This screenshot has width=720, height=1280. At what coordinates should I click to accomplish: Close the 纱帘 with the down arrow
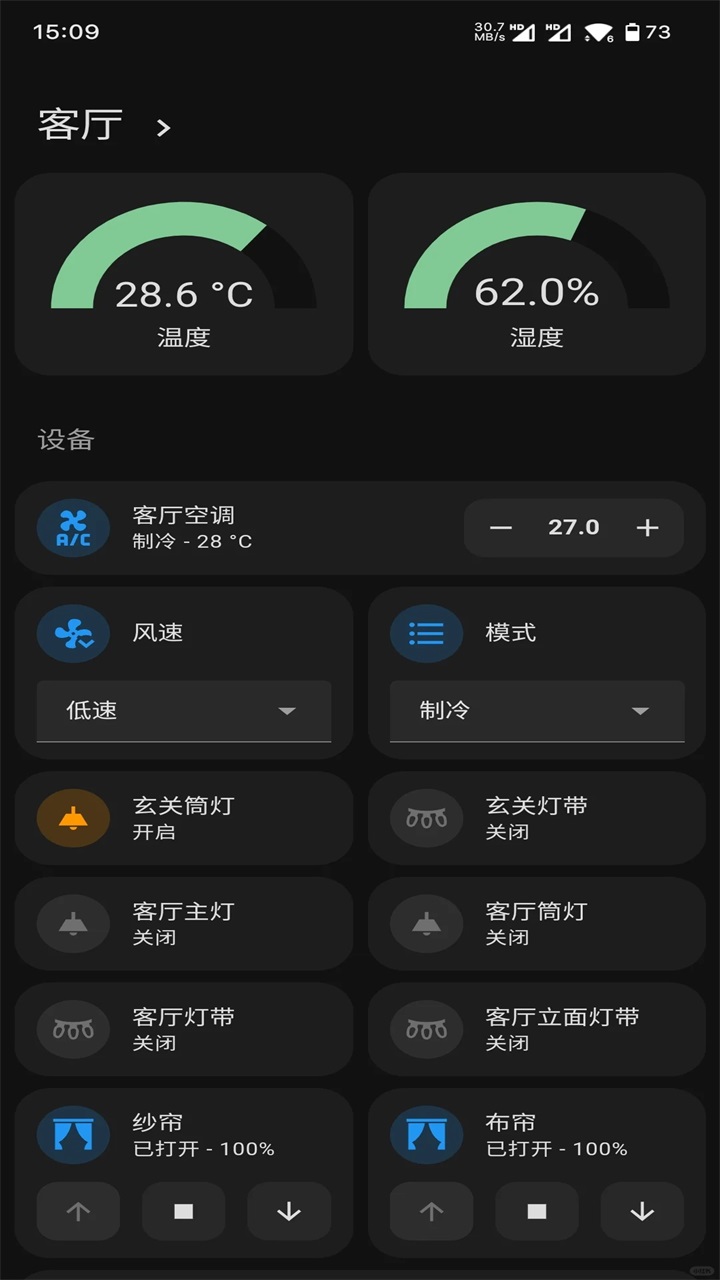(x=289, y=1211)
